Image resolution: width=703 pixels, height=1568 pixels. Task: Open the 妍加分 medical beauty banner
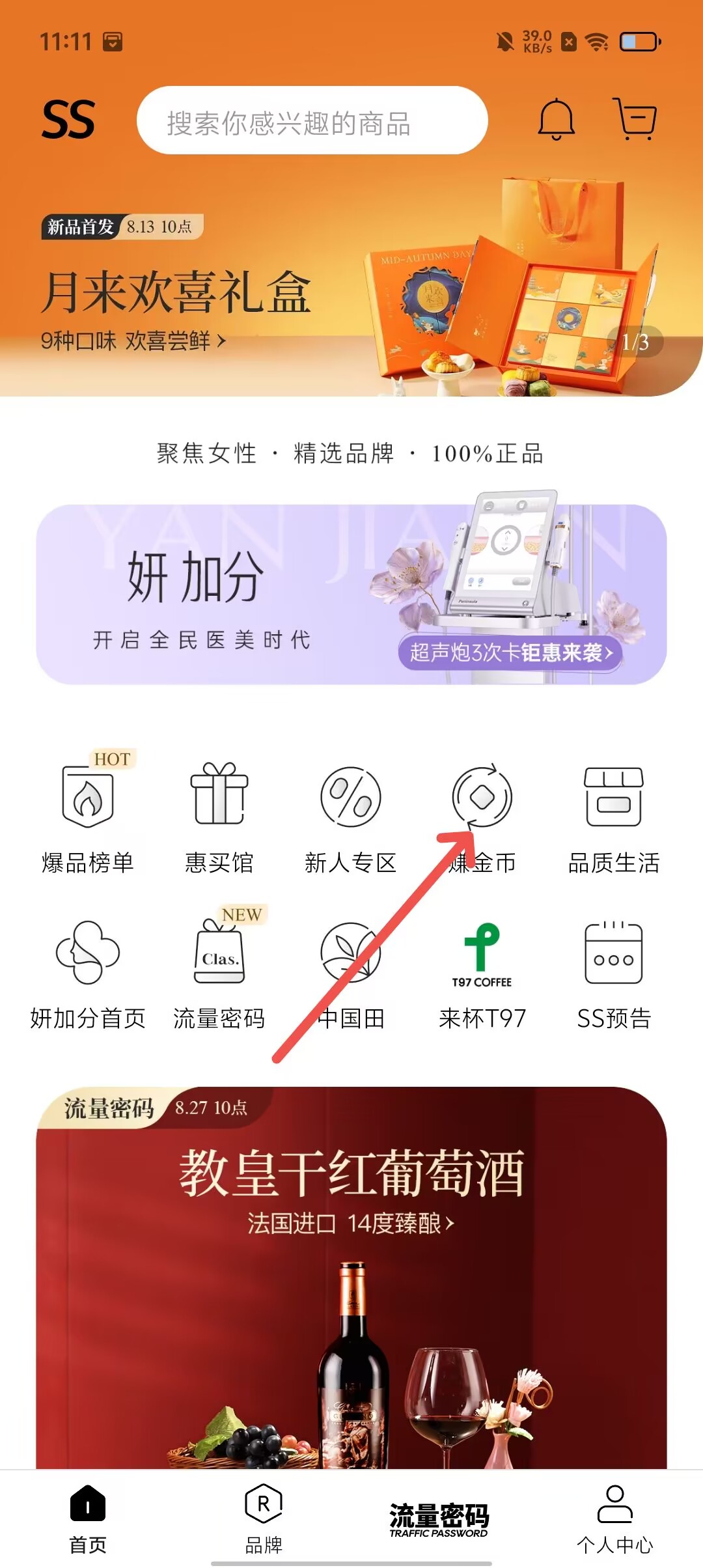(x=351, y=594)
